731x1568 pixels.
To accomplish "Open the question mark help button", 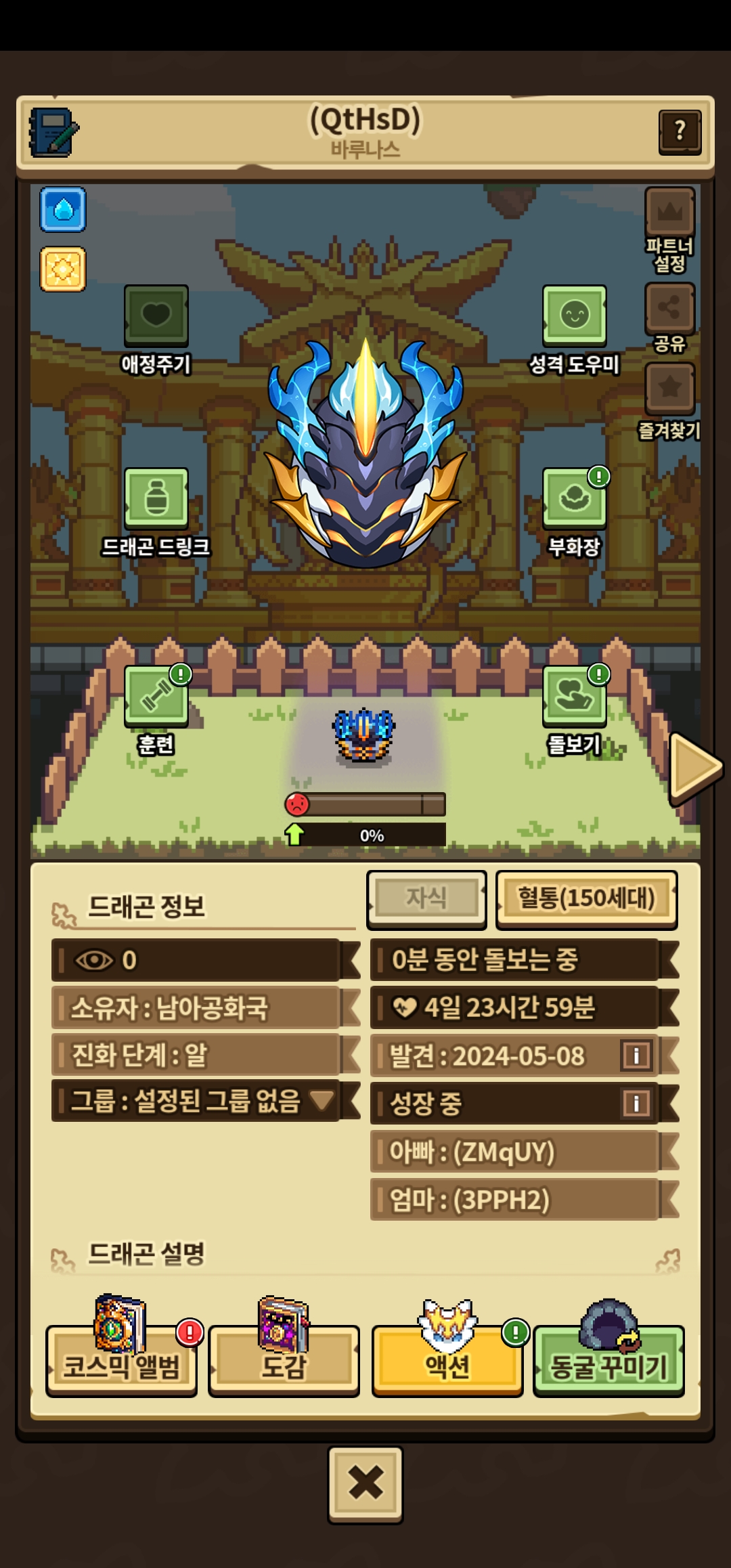I will point(680,131).
